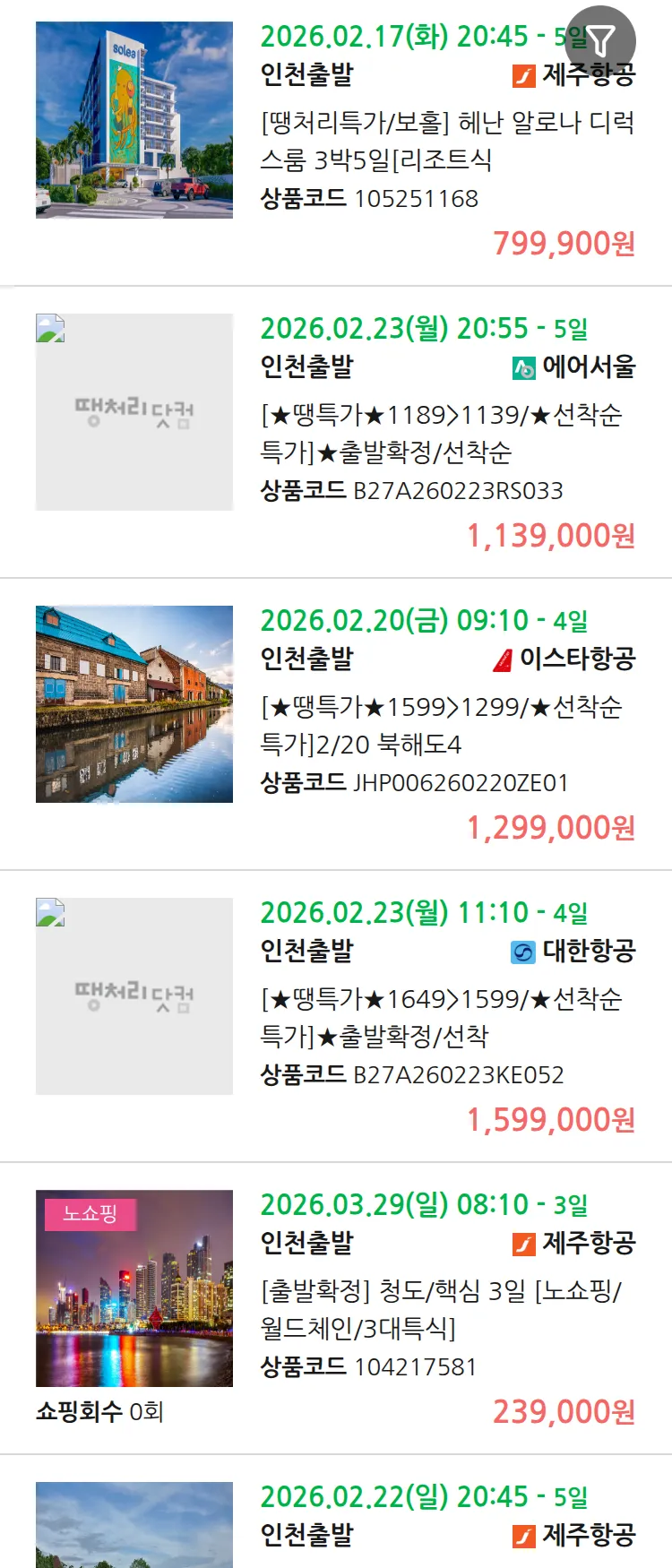
Task: Open the 799,900원 Hainan Alona resort package
Action: point(446,141)
